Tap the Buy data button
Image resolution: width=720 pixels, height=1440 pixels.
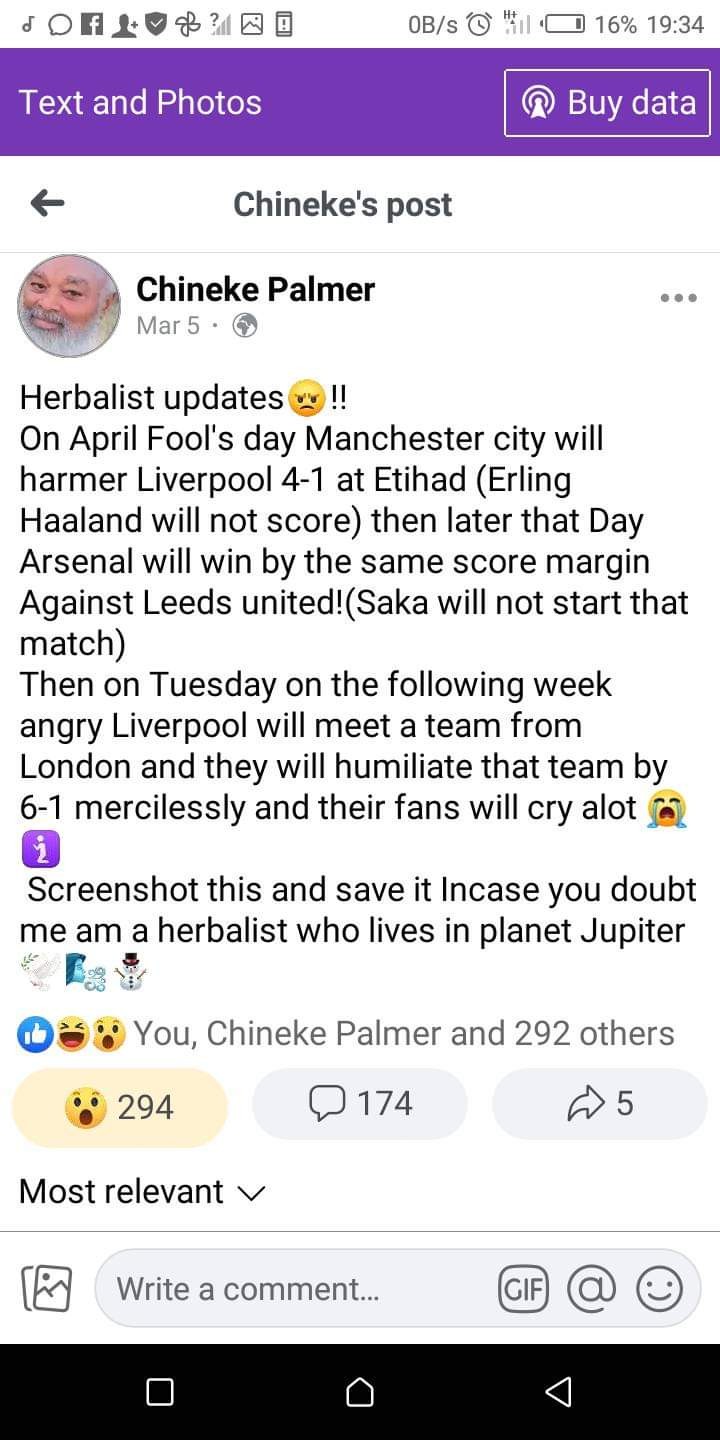[609, 102]
